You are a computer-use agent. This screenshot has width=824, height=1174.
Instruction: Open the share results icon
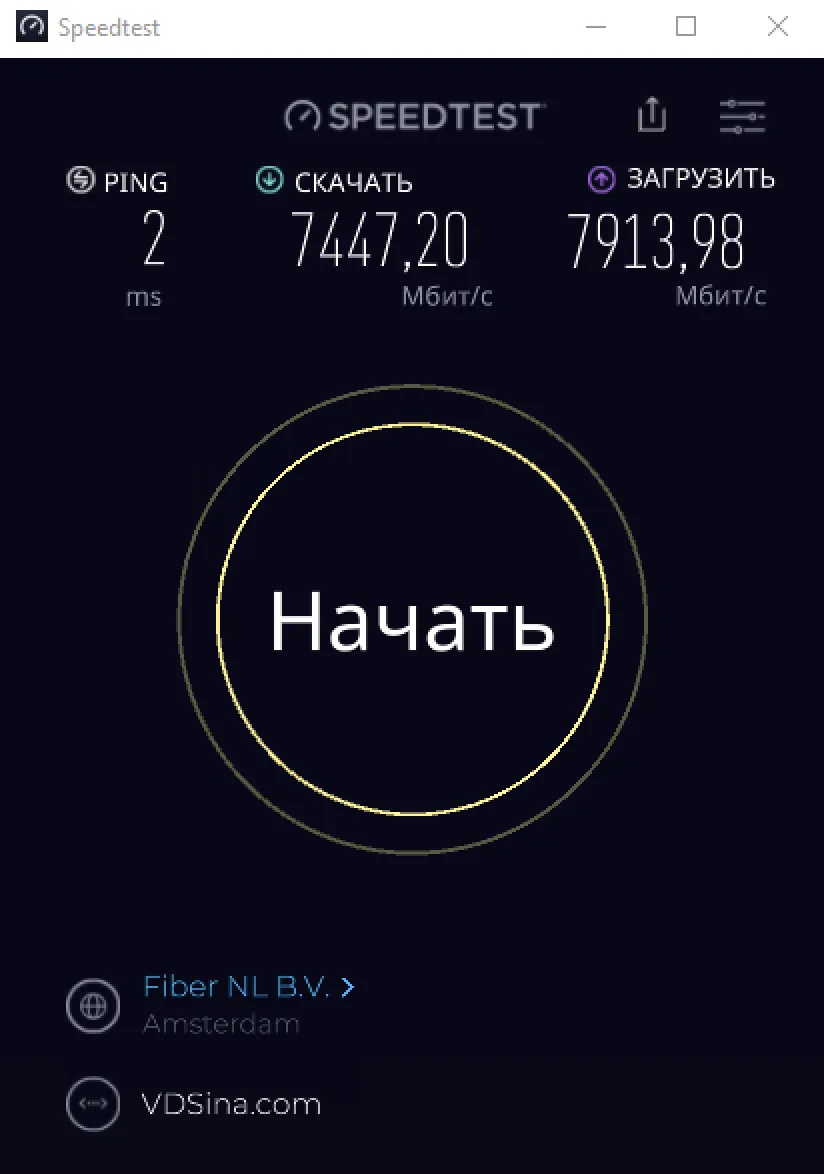(x=652, y=115)
